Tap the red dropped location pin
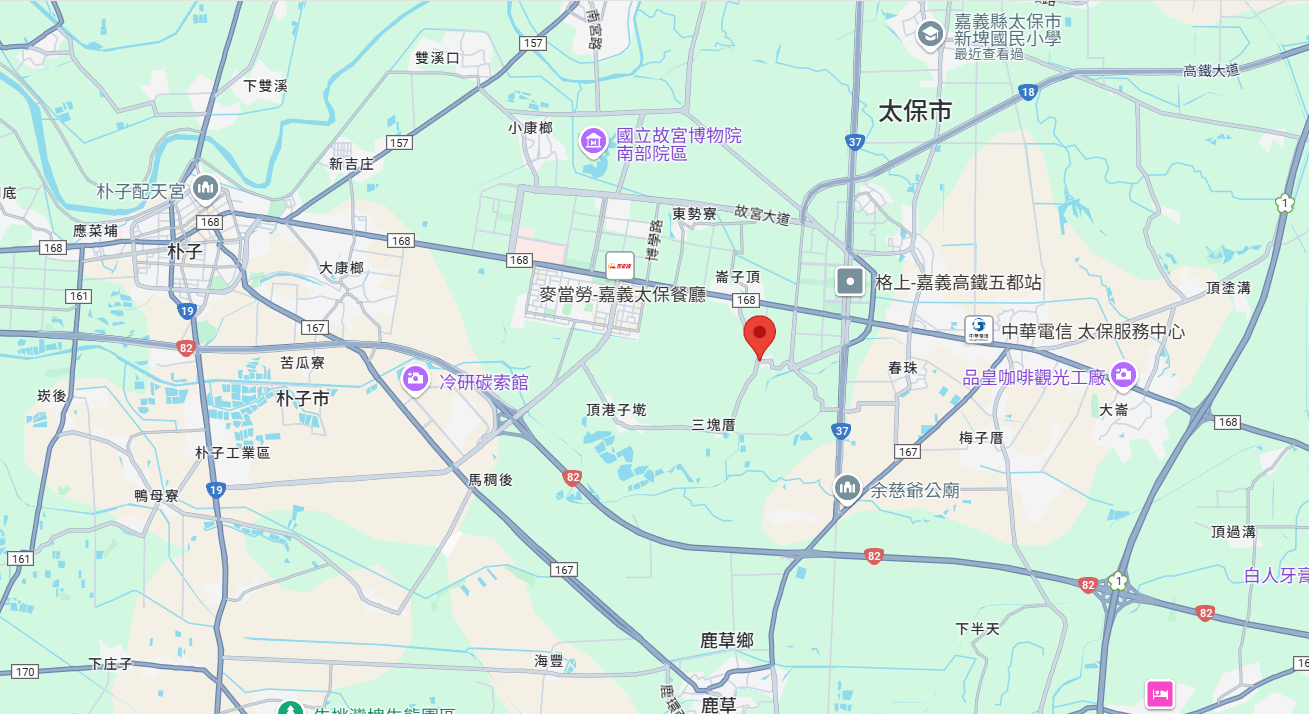1309x714 pixels. coord(760,336)
